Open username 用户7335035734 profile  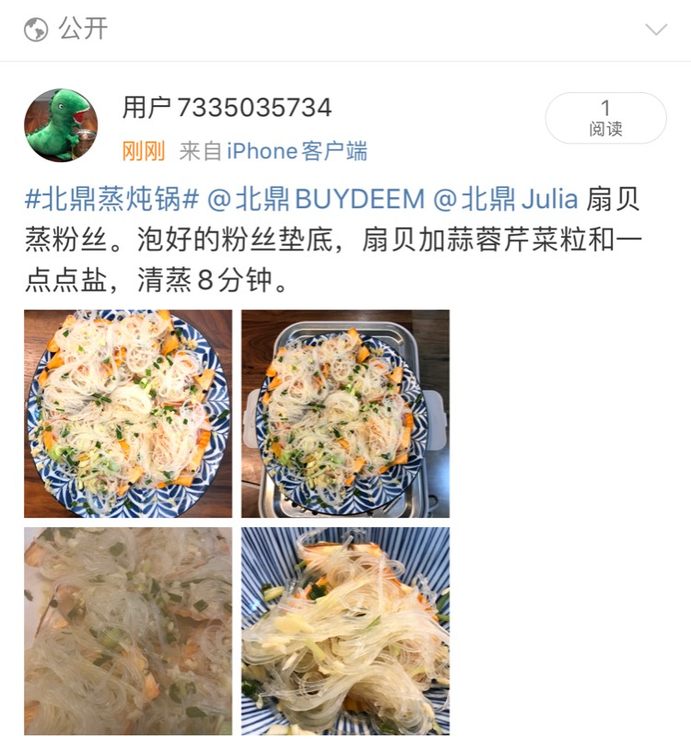[x=227, y=108]
